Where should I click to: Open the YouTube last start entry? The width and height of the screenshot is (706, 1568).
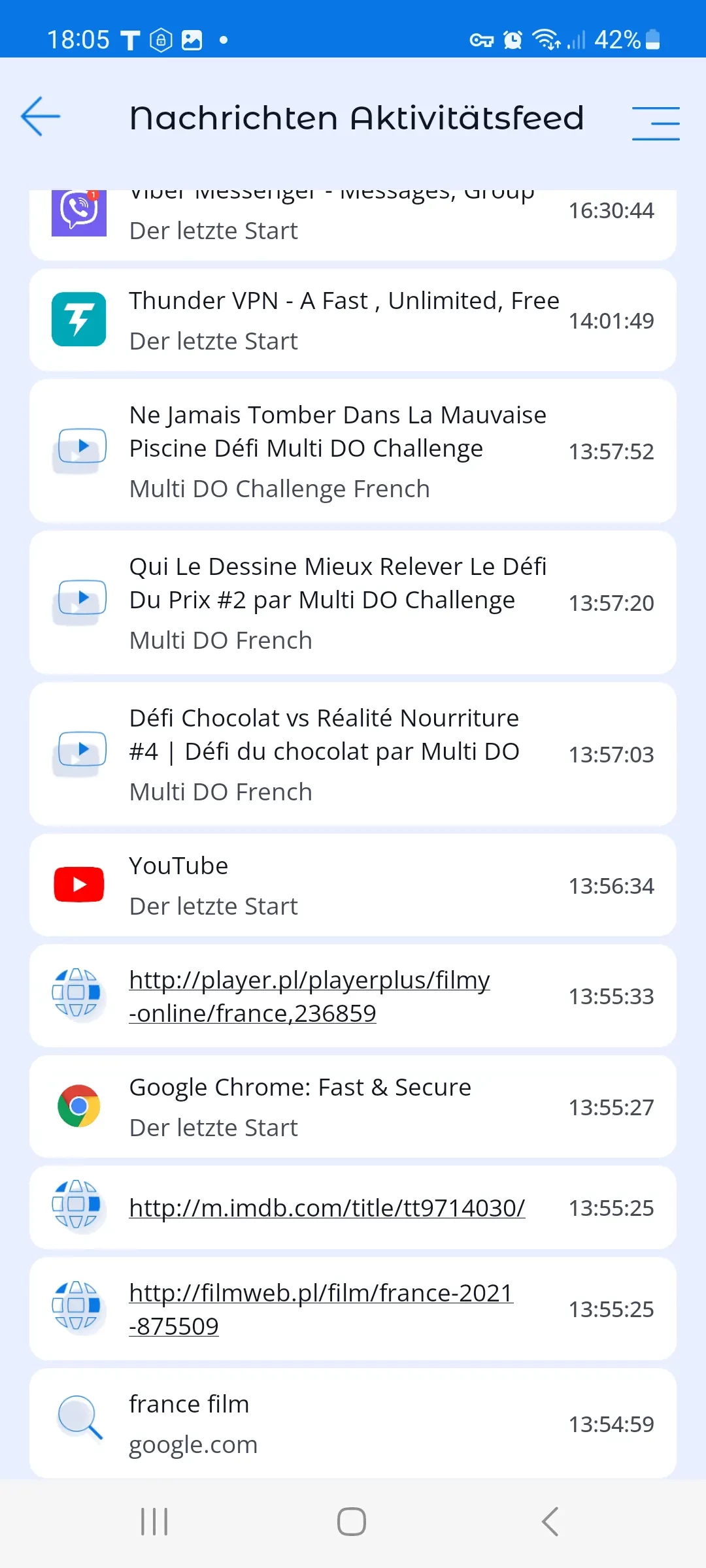tap(353, 885)
